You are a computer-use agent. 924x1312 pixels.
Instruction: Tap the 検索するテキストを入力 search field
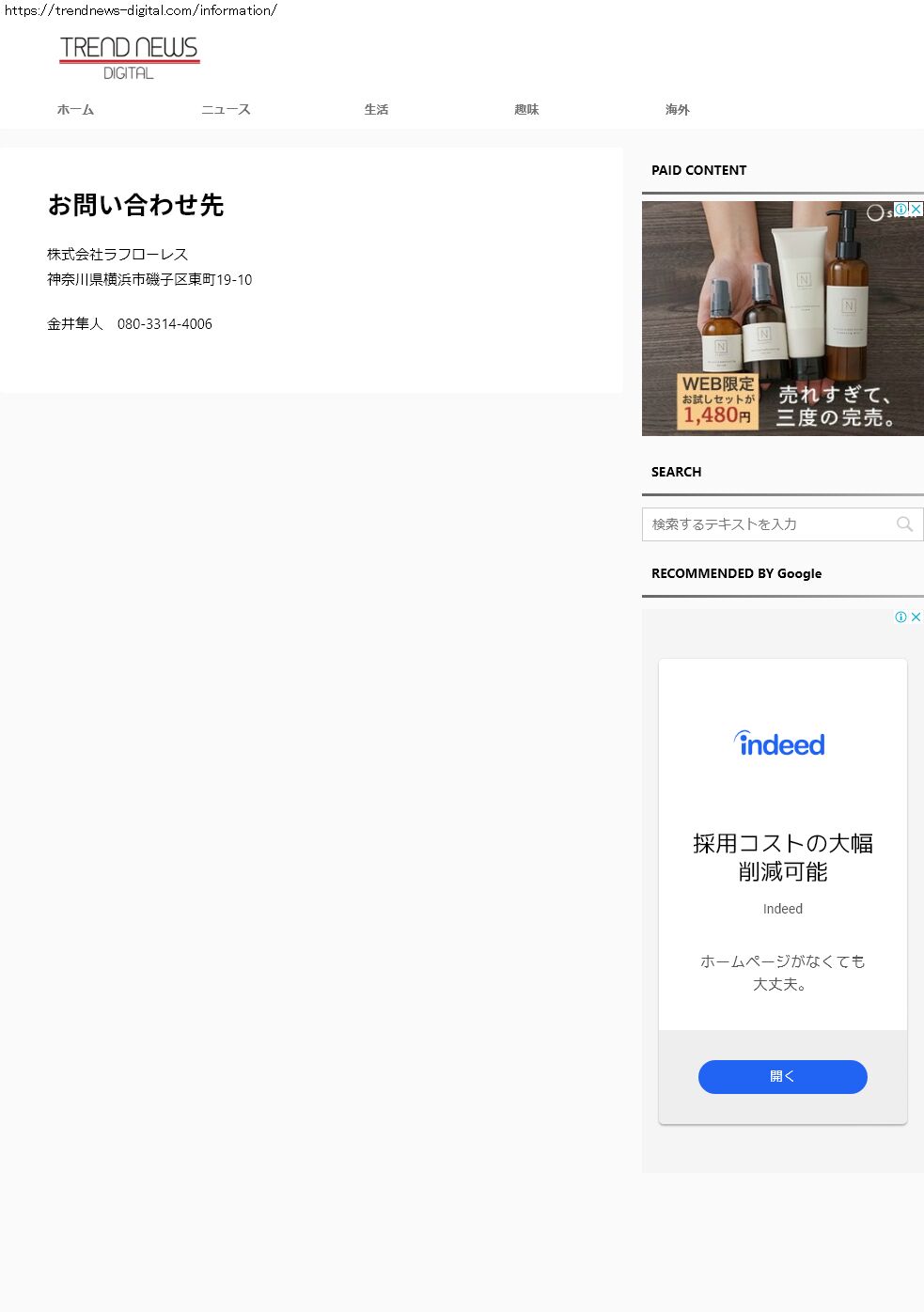(766, 524)
